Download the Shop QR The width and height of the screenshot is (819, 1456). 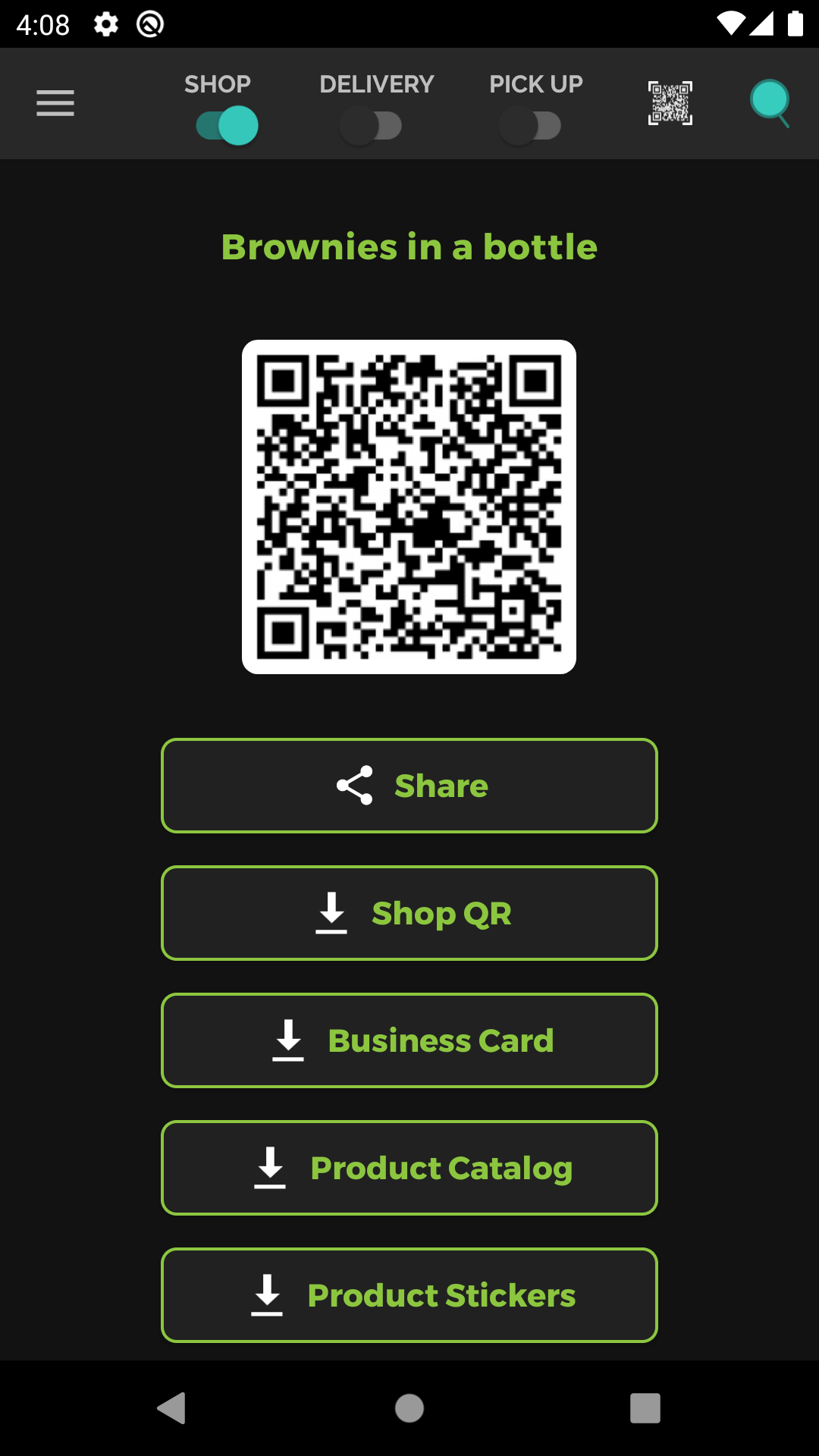point(409,913)
